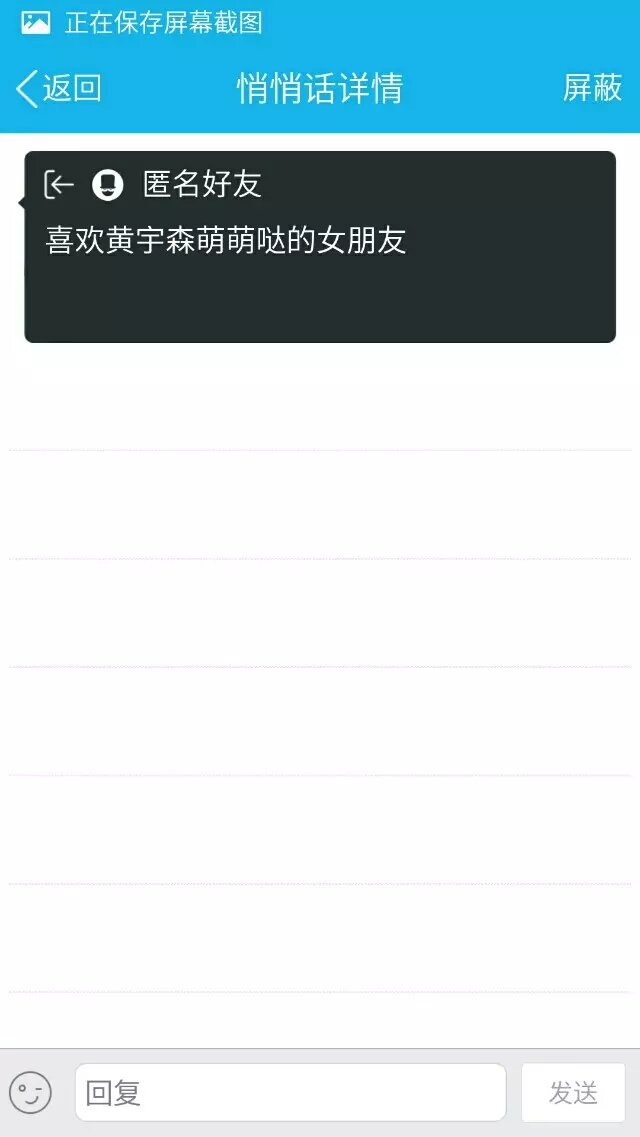The image size is (640, 1137).
Task: Go back using 返回 button
Action: (x=58, y=89)
